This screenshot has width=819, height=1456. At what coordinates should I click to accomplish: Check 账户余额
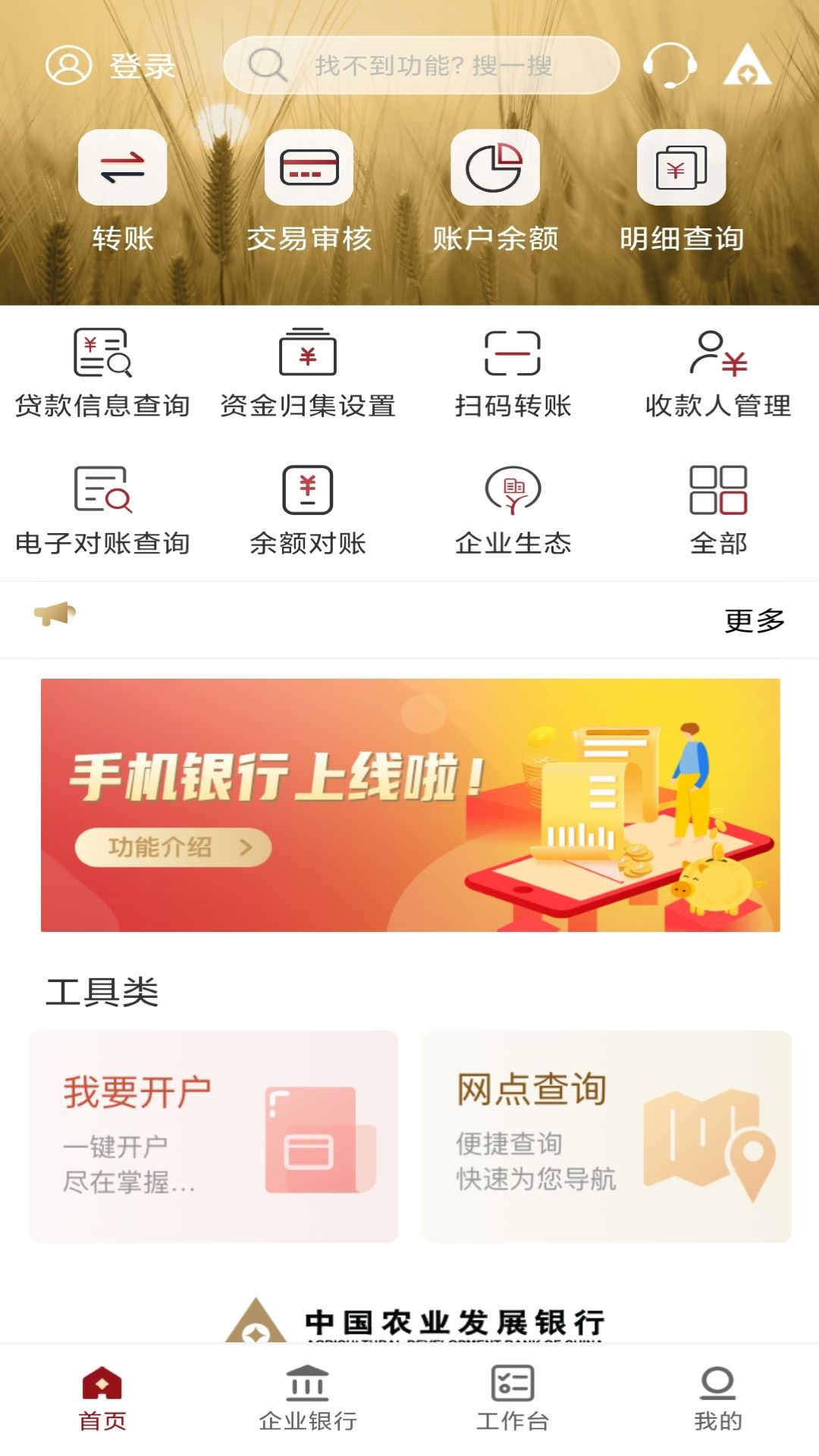(x=495, y=190)
